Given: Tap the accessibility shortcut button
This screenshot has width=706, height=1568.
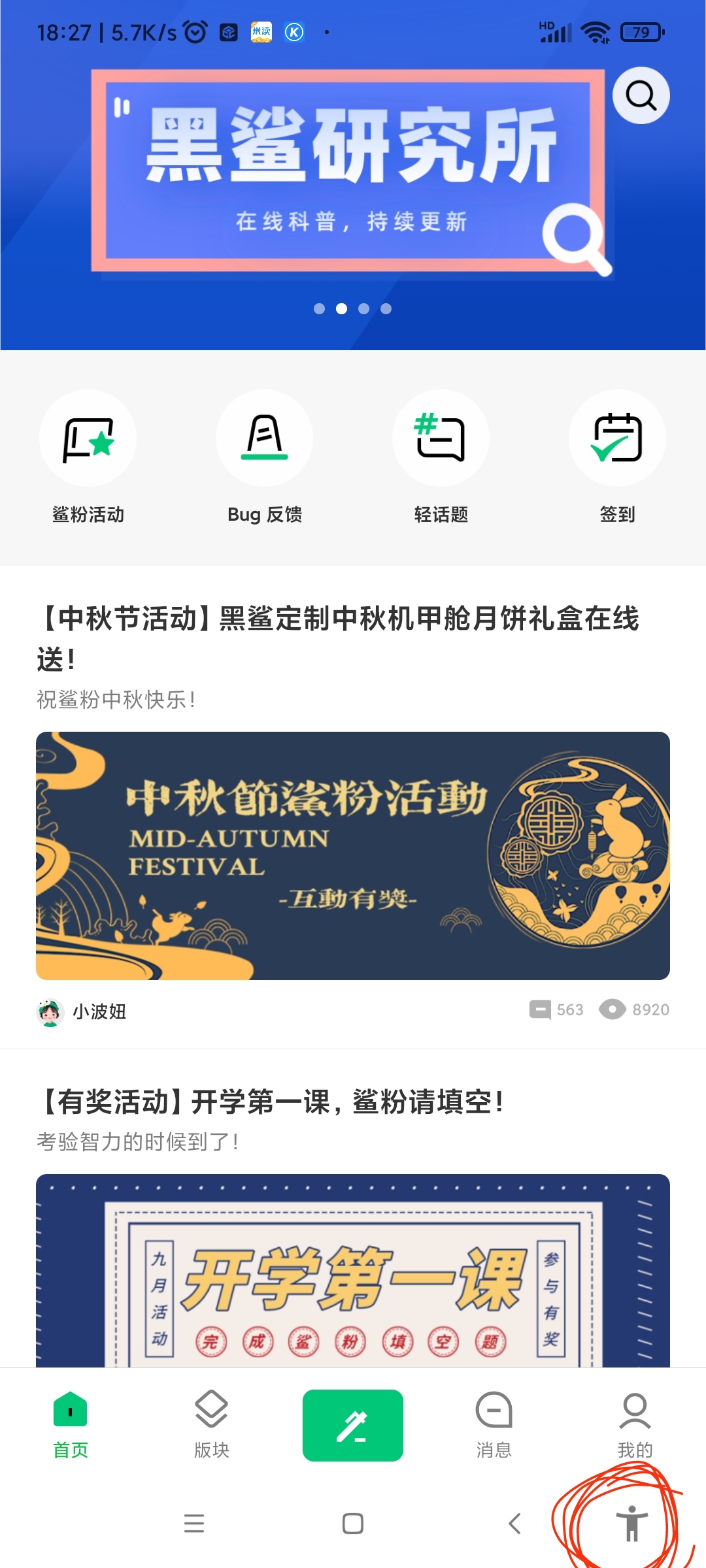Looking at the screenshot, I should 631,1523.
